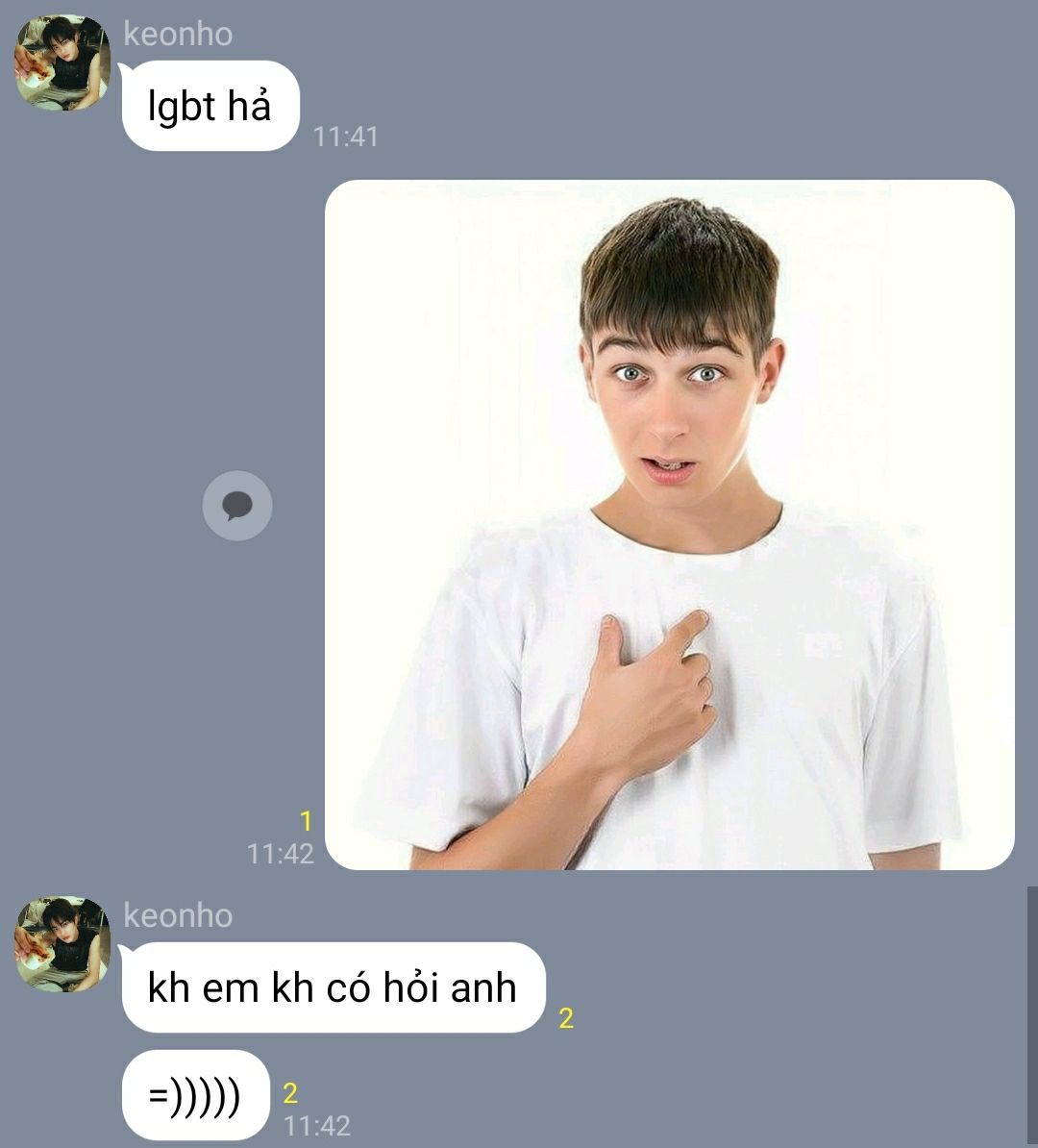Open keonho's avatar next to the bottom messages
Screen dimensions: 1038x1148
[x=62, y=944]
